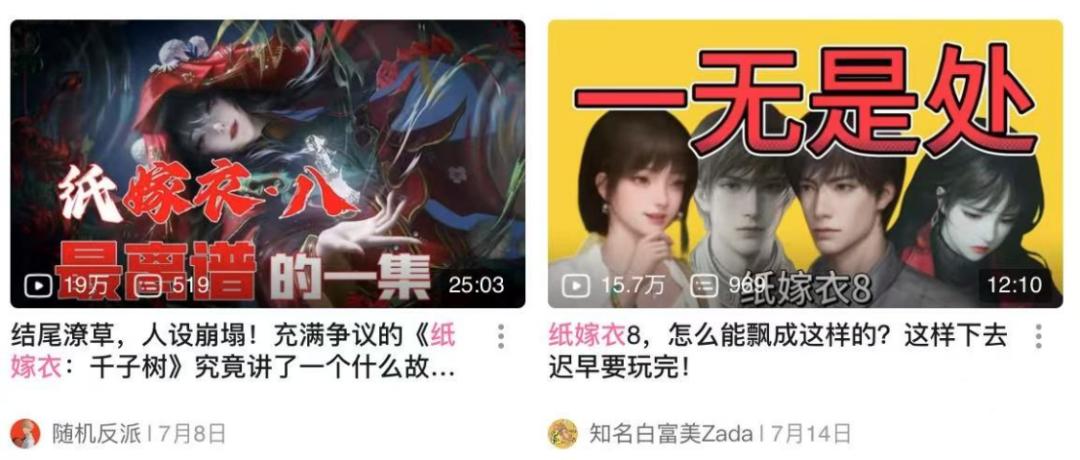Open overflow menu for 结尾潦草 video
The image size is (1080, 460).
pyautogui.click(x=501, y=337)
